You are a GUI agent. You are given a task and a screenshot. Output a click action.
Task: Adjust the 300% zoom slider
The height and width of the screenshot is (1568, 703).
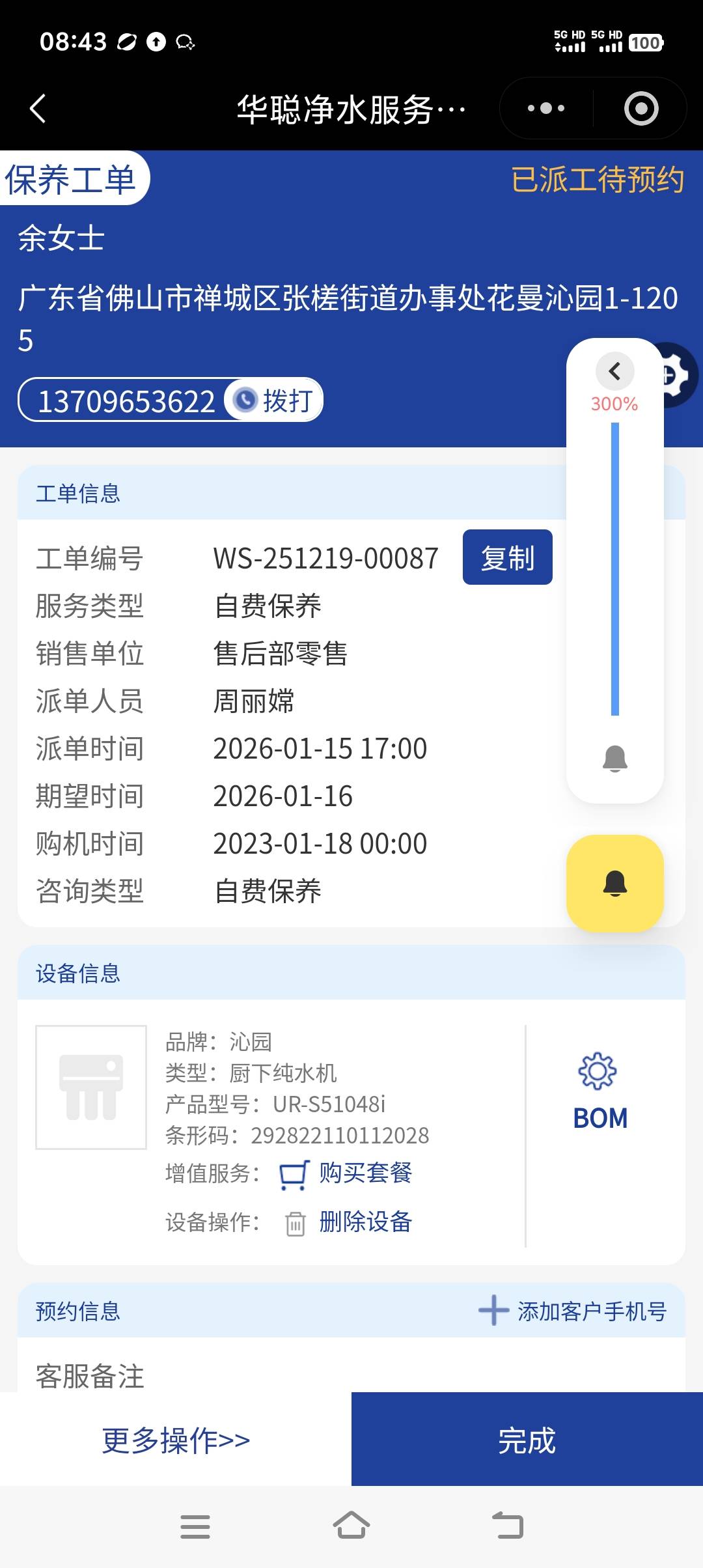pyautogui.click(x=614, y=568)
